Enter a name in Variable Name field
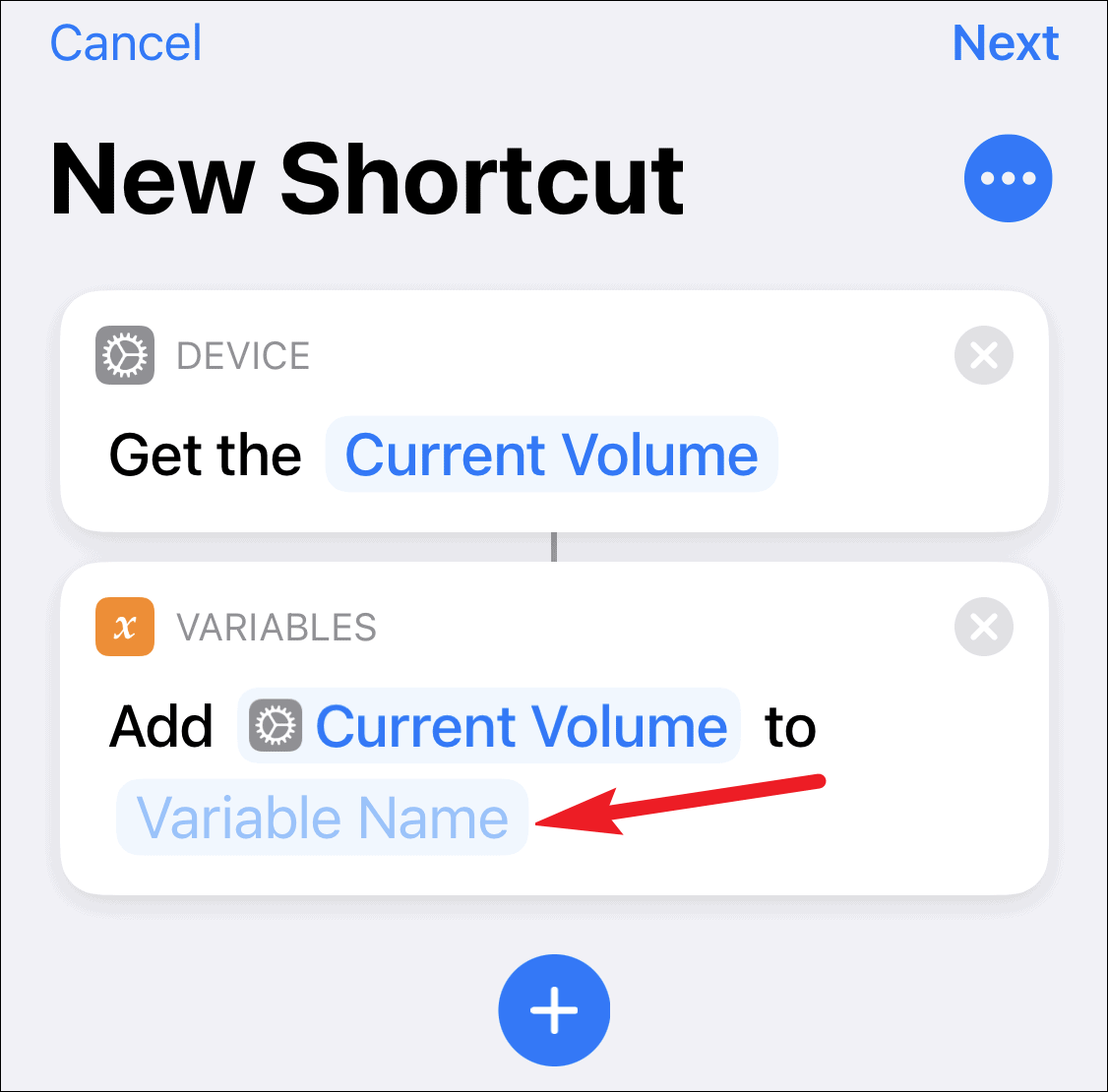This screenshot has height=1092, width=1108. [x=322, y=818]
